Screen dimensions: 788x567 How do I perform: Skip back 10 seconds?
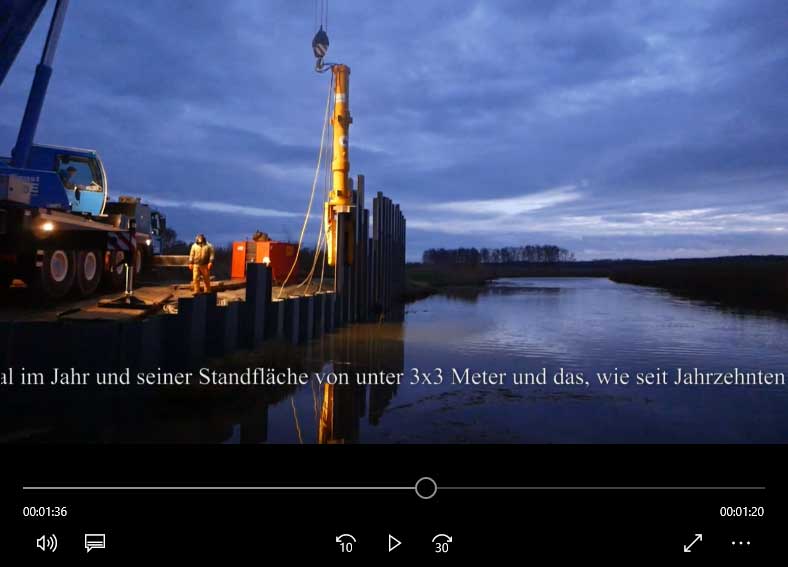(345, 543)
